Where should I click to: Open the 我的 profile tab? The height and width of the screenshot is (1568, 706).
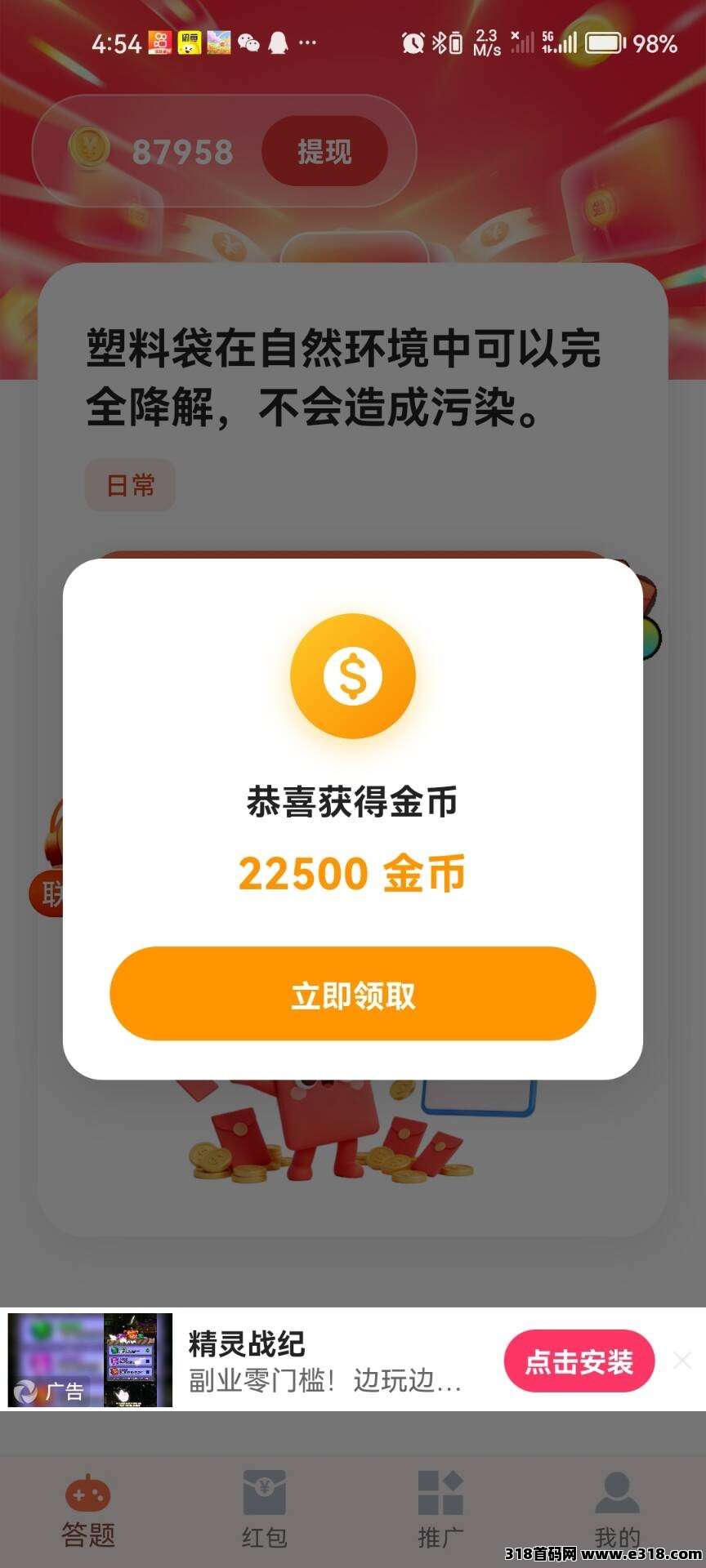click(x=617, y=1509)
